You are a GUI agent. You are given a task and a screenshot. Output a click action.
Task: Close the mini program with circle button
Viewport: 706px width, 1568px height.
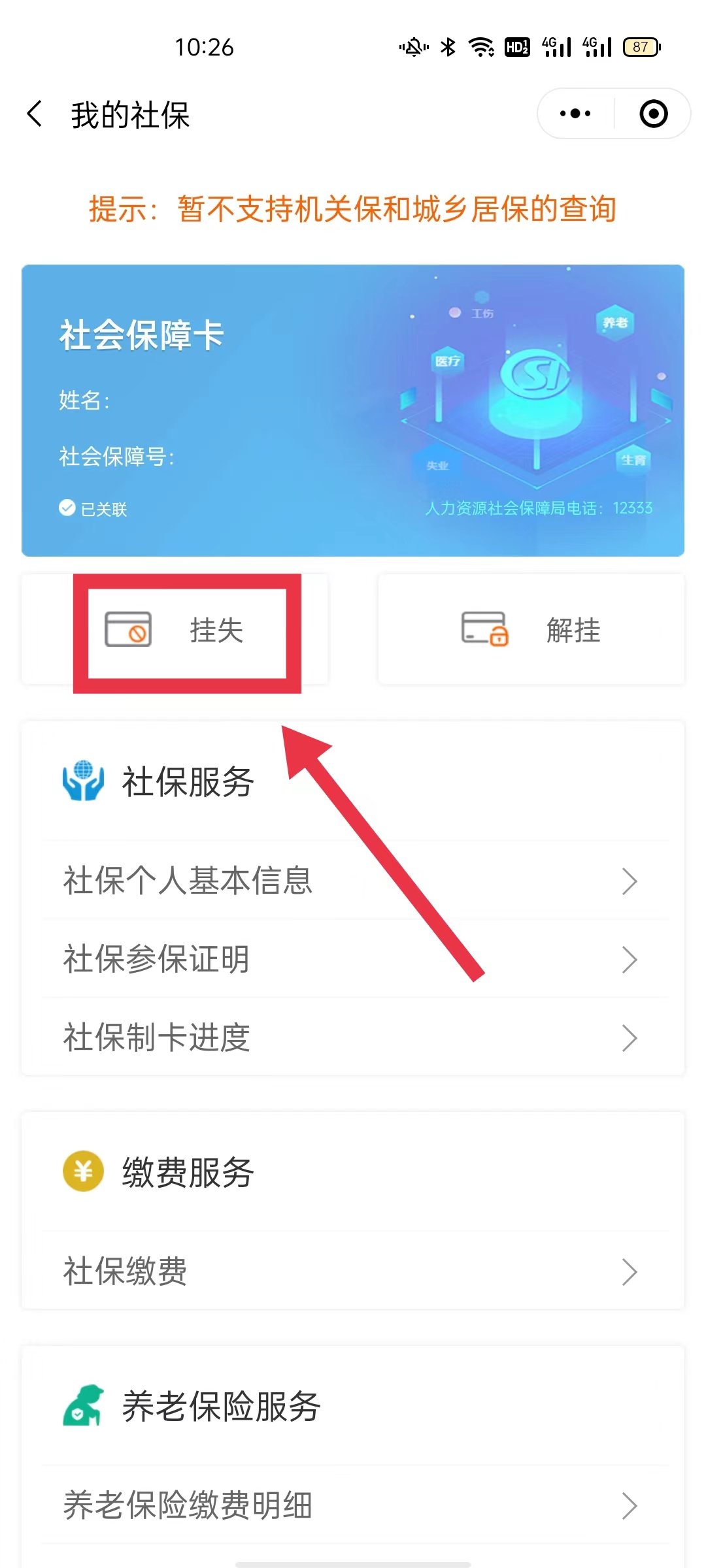click(653, 114)
